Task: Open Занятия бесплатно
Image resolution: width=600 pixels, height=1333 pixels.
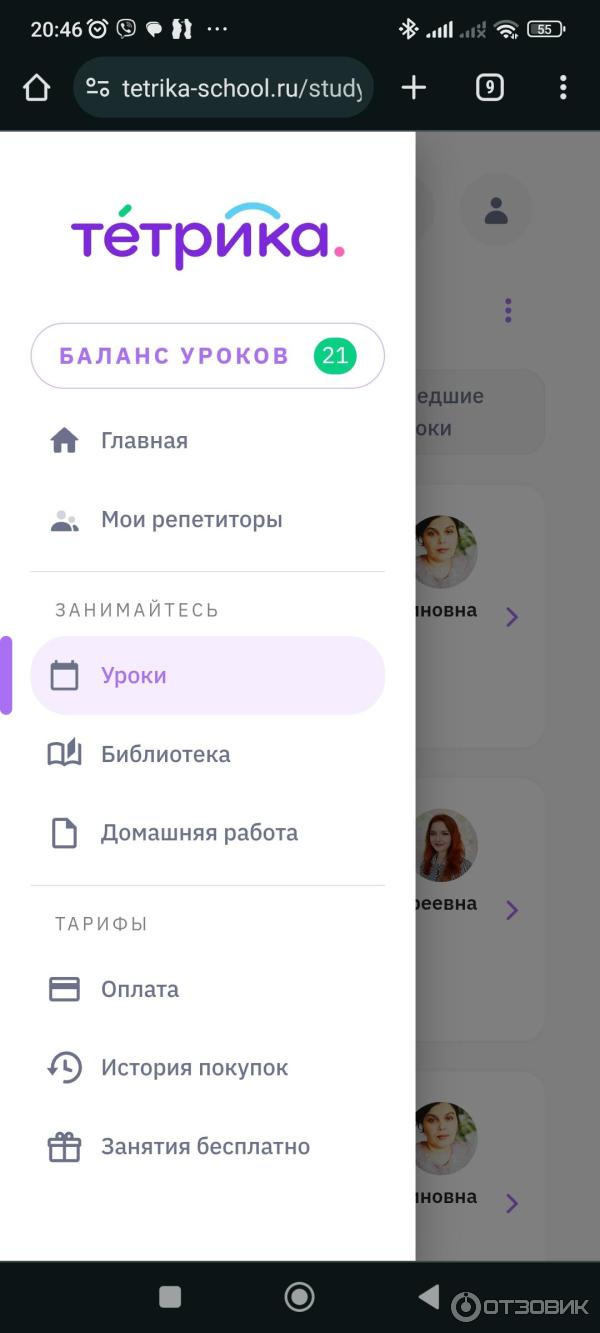Action: [x=204, y=1147]
